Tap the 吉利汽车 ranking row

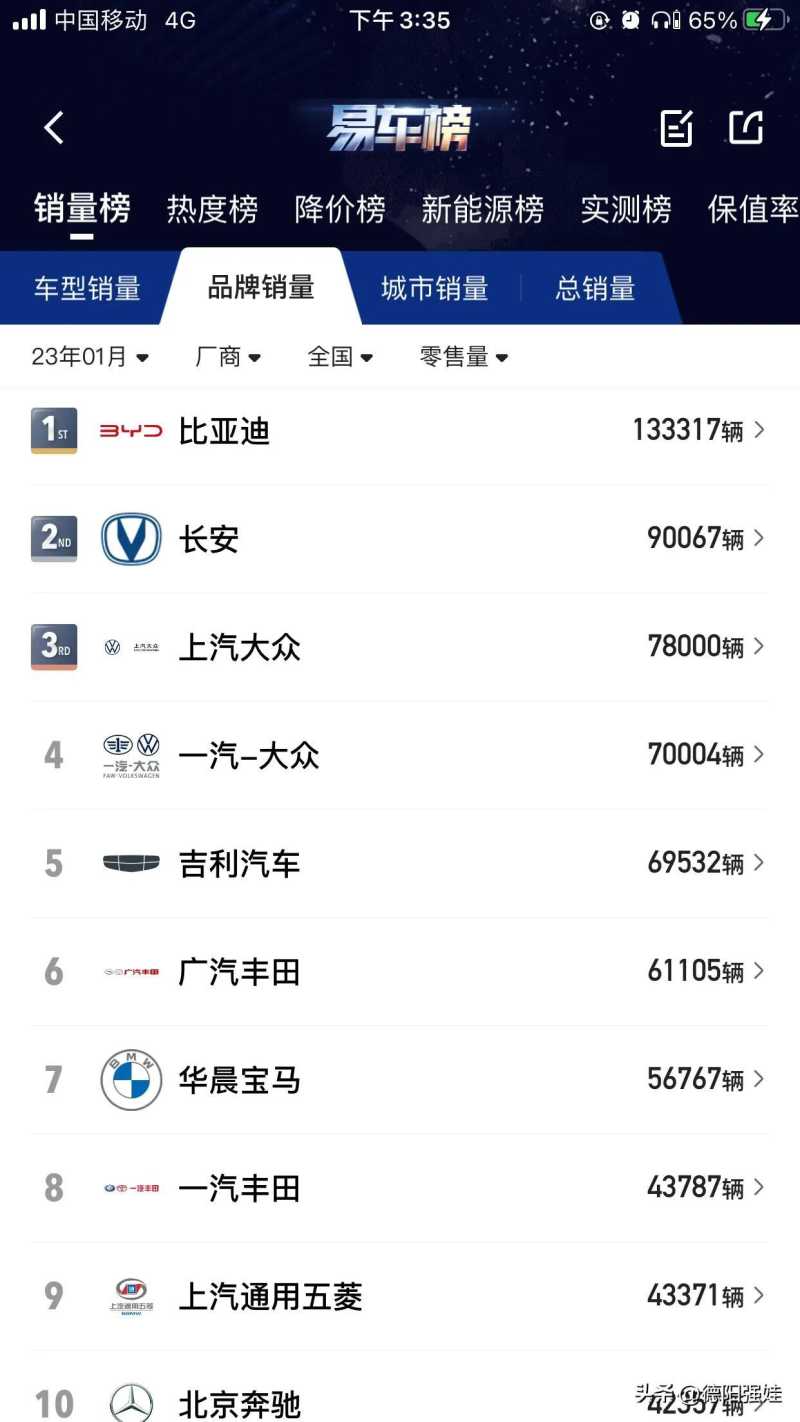point(400,863)
